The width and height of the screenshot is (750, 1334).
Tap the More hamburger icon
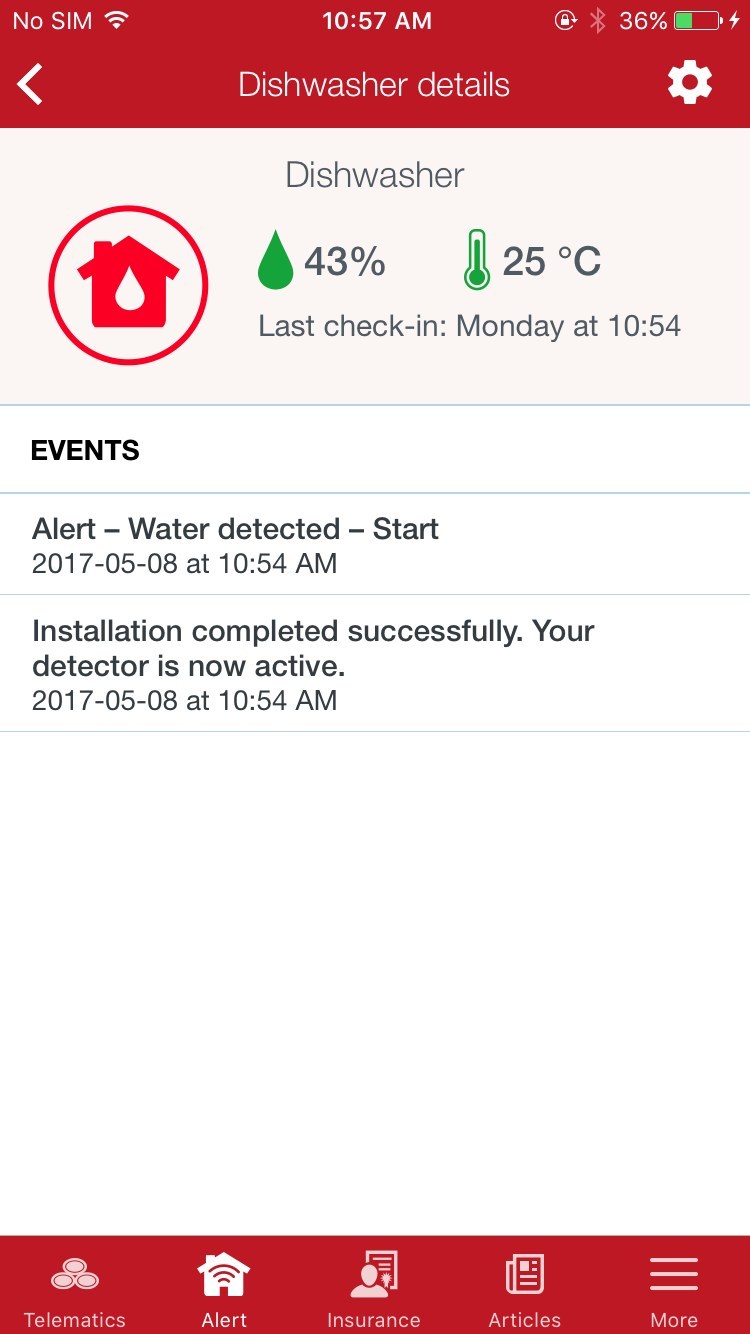(x=673, y=1273)
